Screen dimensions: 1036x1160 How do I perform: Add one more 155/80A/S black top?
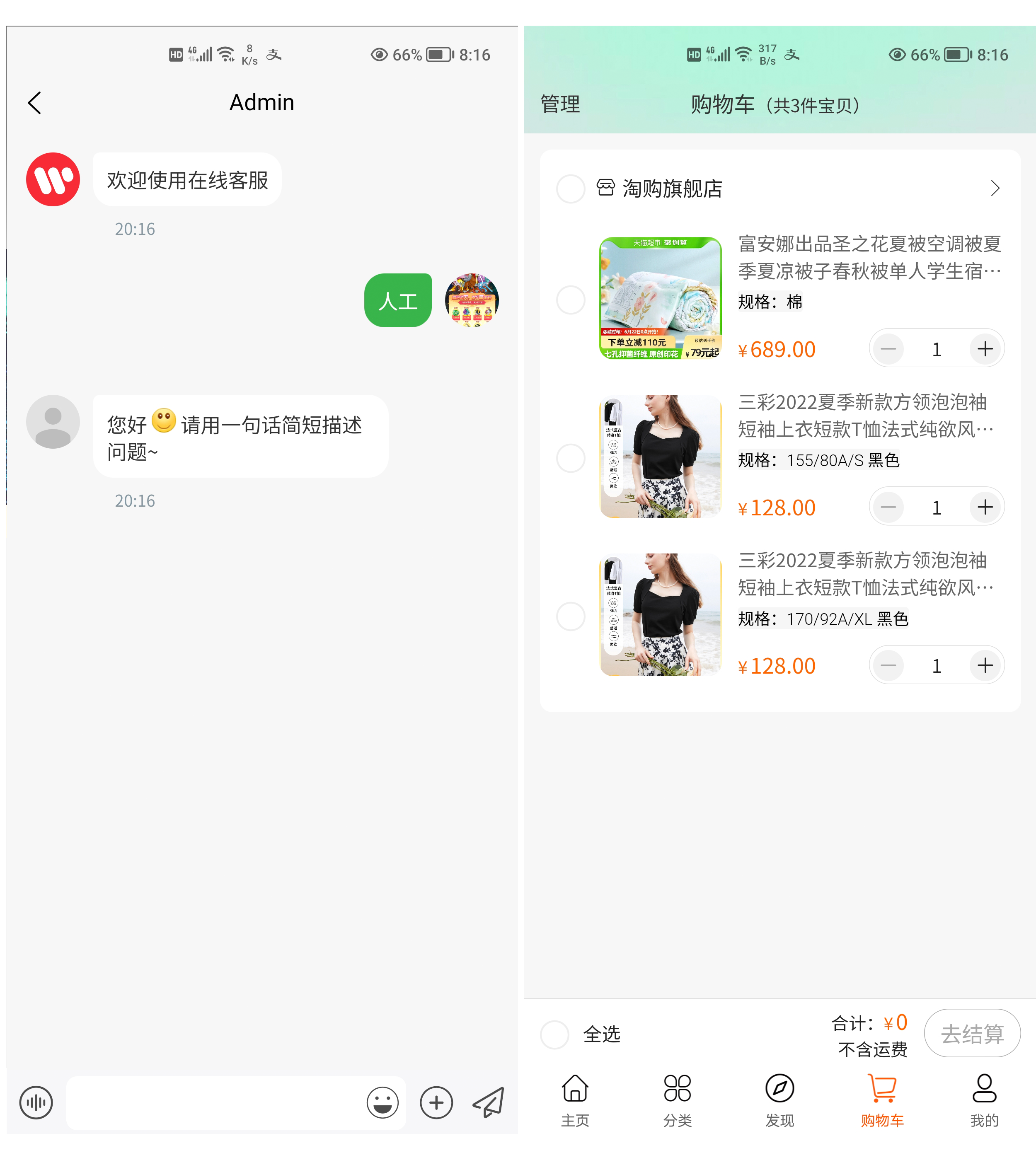(985, 507)
